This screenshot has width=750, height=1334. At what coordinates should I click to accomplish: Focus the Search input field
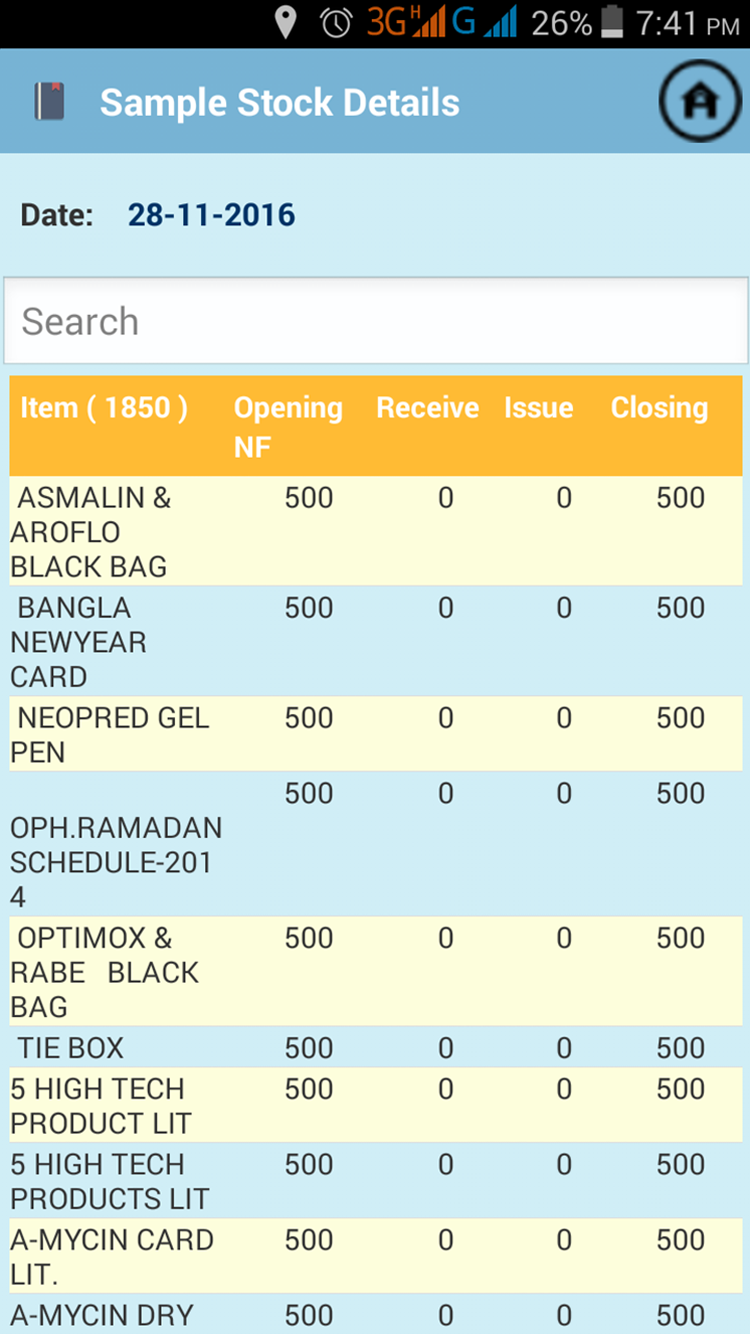pyautogui.click(x=375, y=321)
